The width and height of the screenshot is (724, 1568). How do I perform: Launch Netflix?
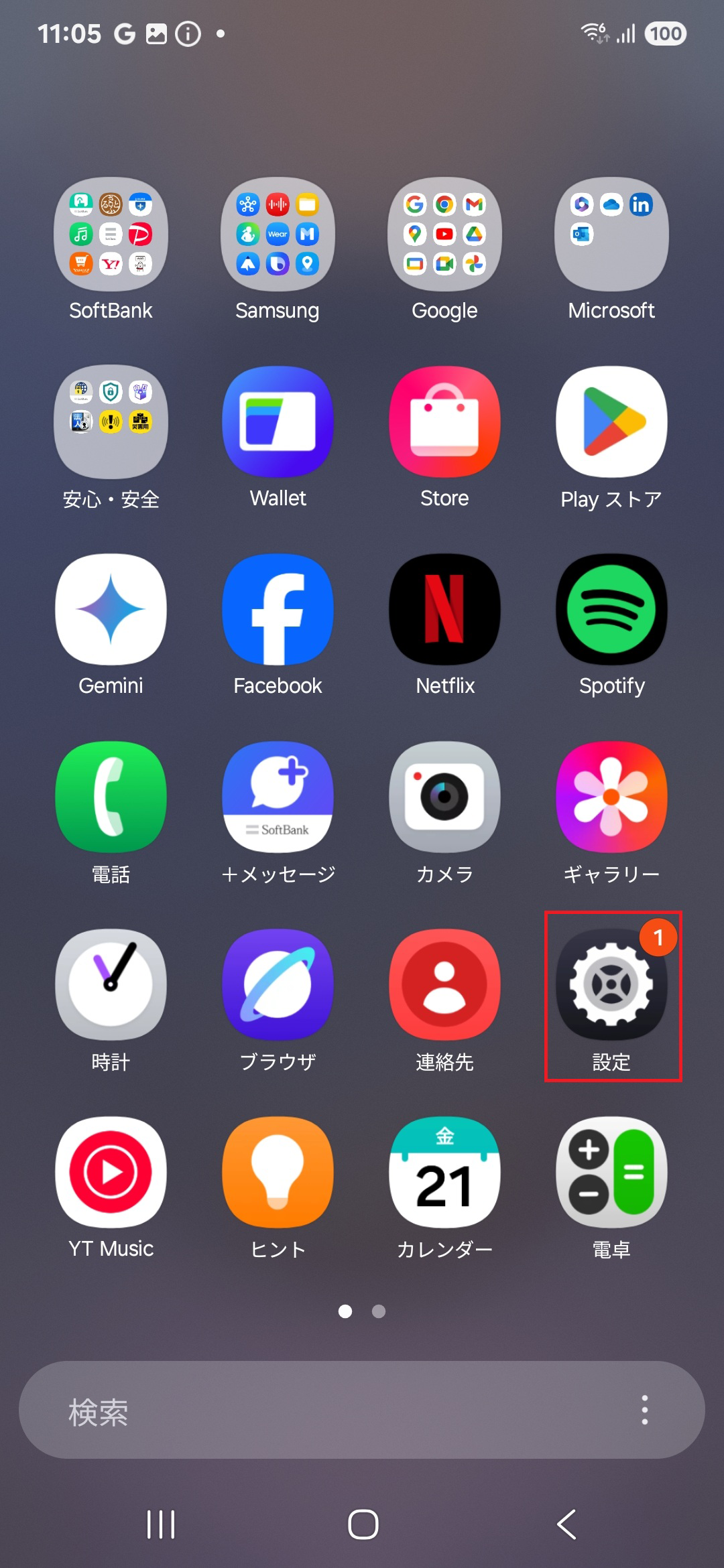point(444,610)
